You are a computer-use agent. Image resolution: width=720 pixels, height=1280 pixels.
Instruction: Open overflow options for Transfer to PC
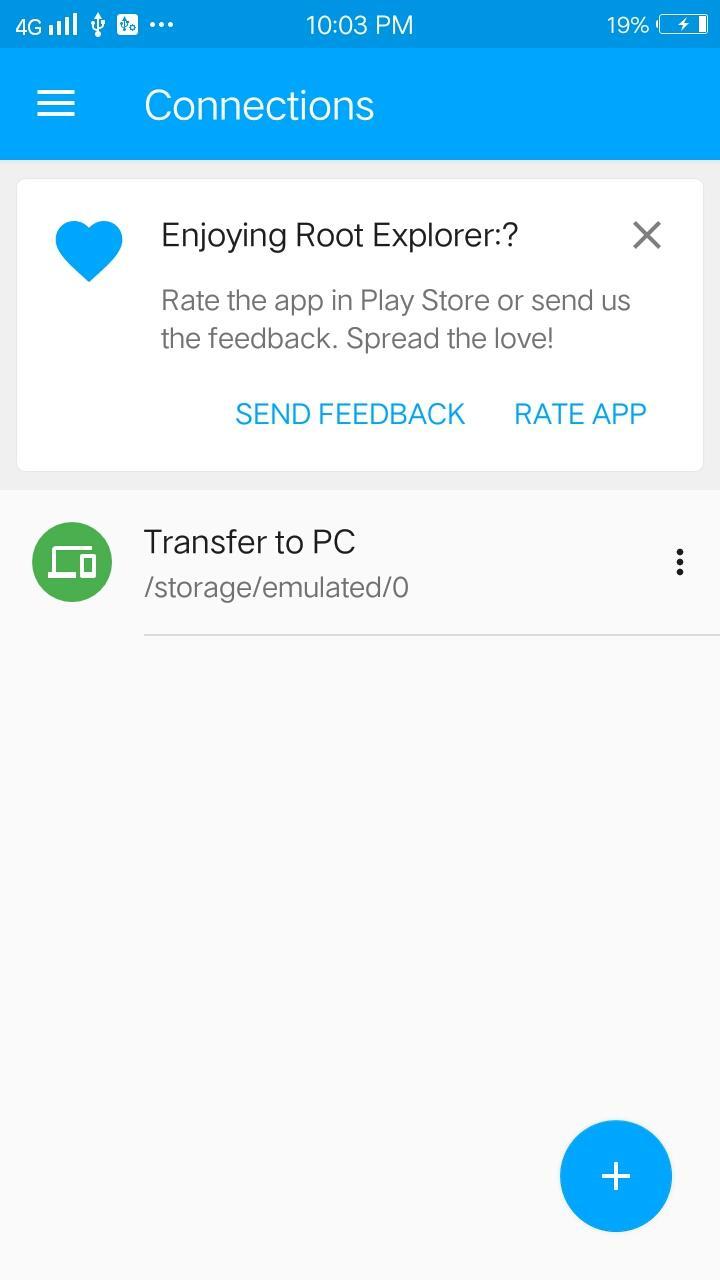click(x=680, y=562)
